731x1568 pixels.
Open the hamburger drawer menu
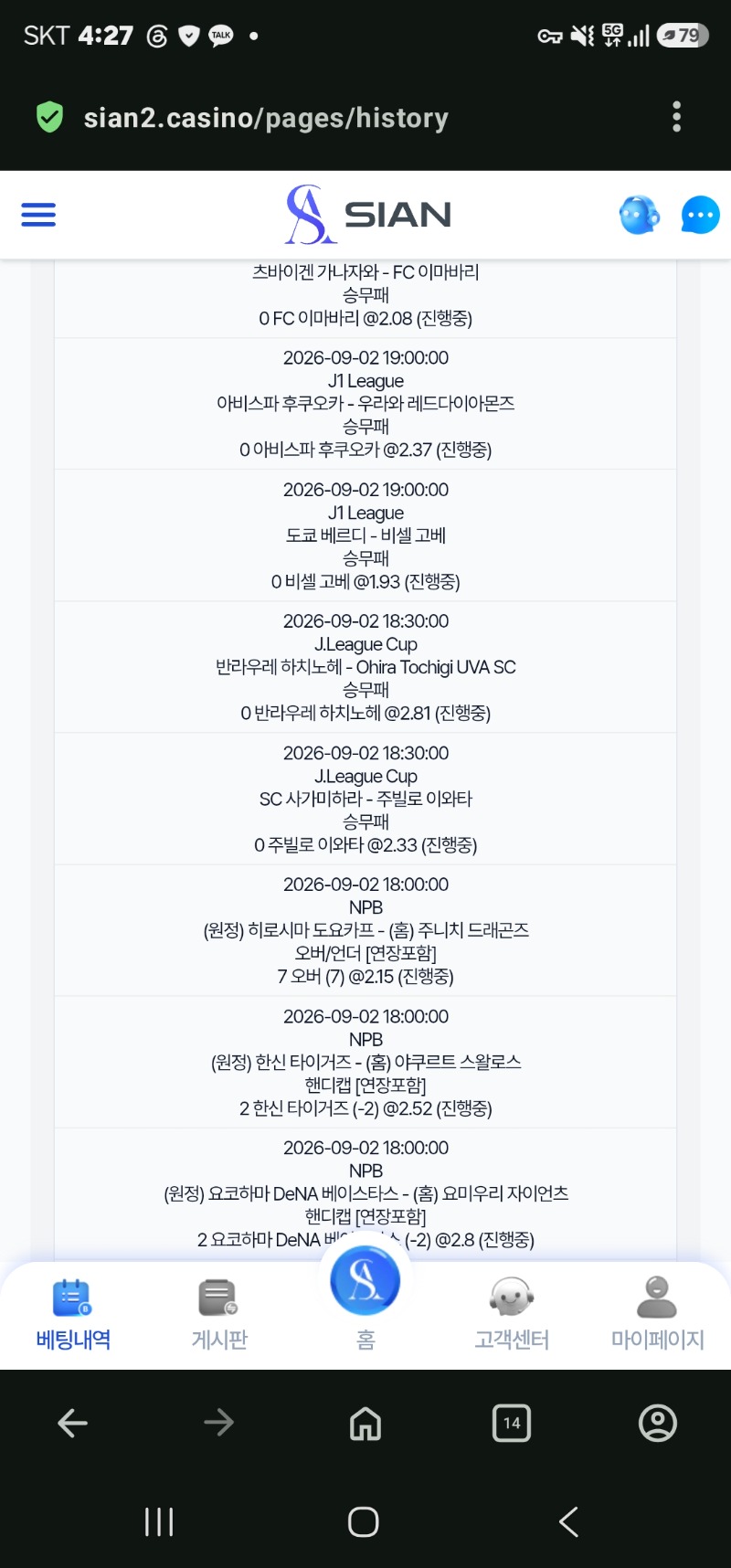click(38, 215)
